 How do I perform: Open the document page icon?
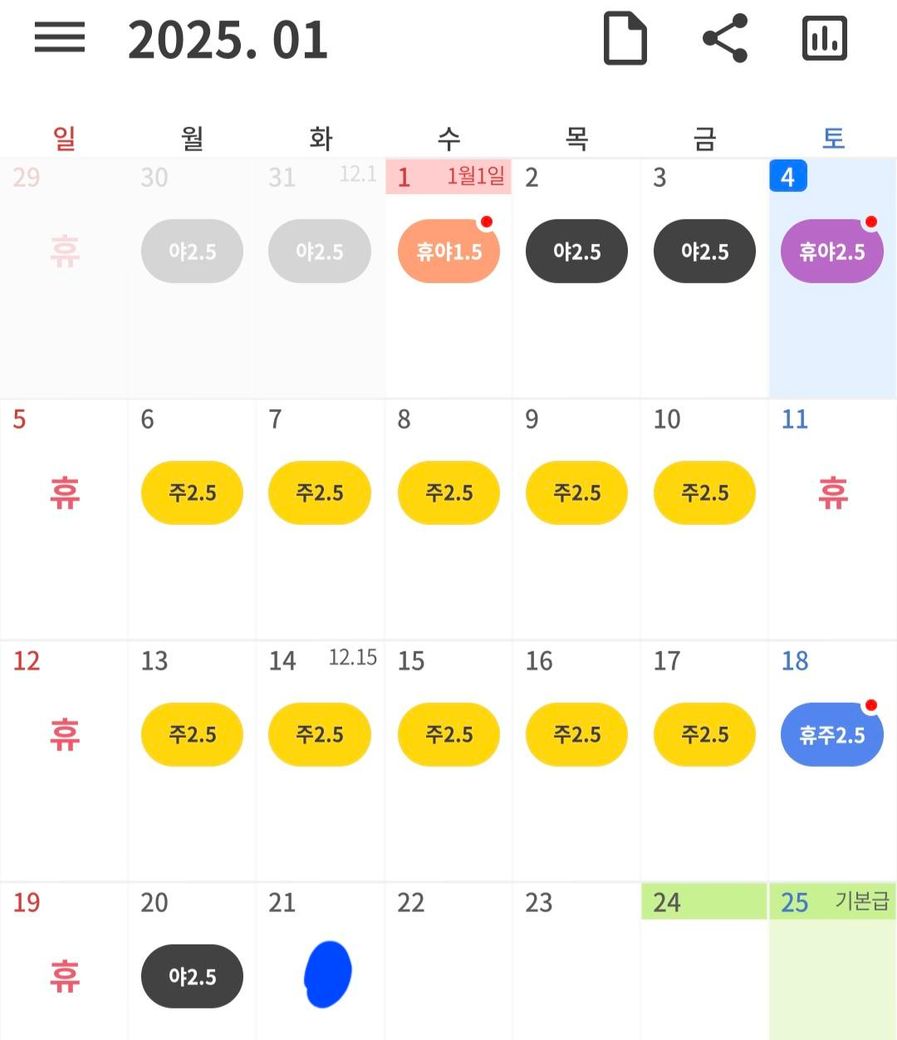625,40
